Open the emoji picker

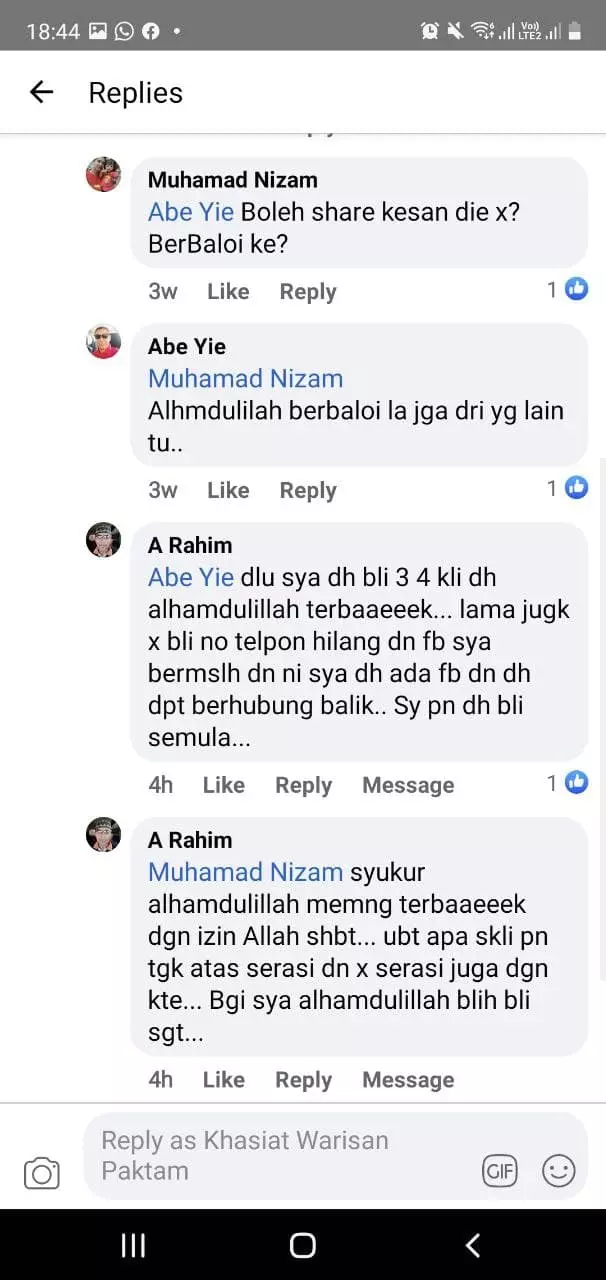point(558,1170)
